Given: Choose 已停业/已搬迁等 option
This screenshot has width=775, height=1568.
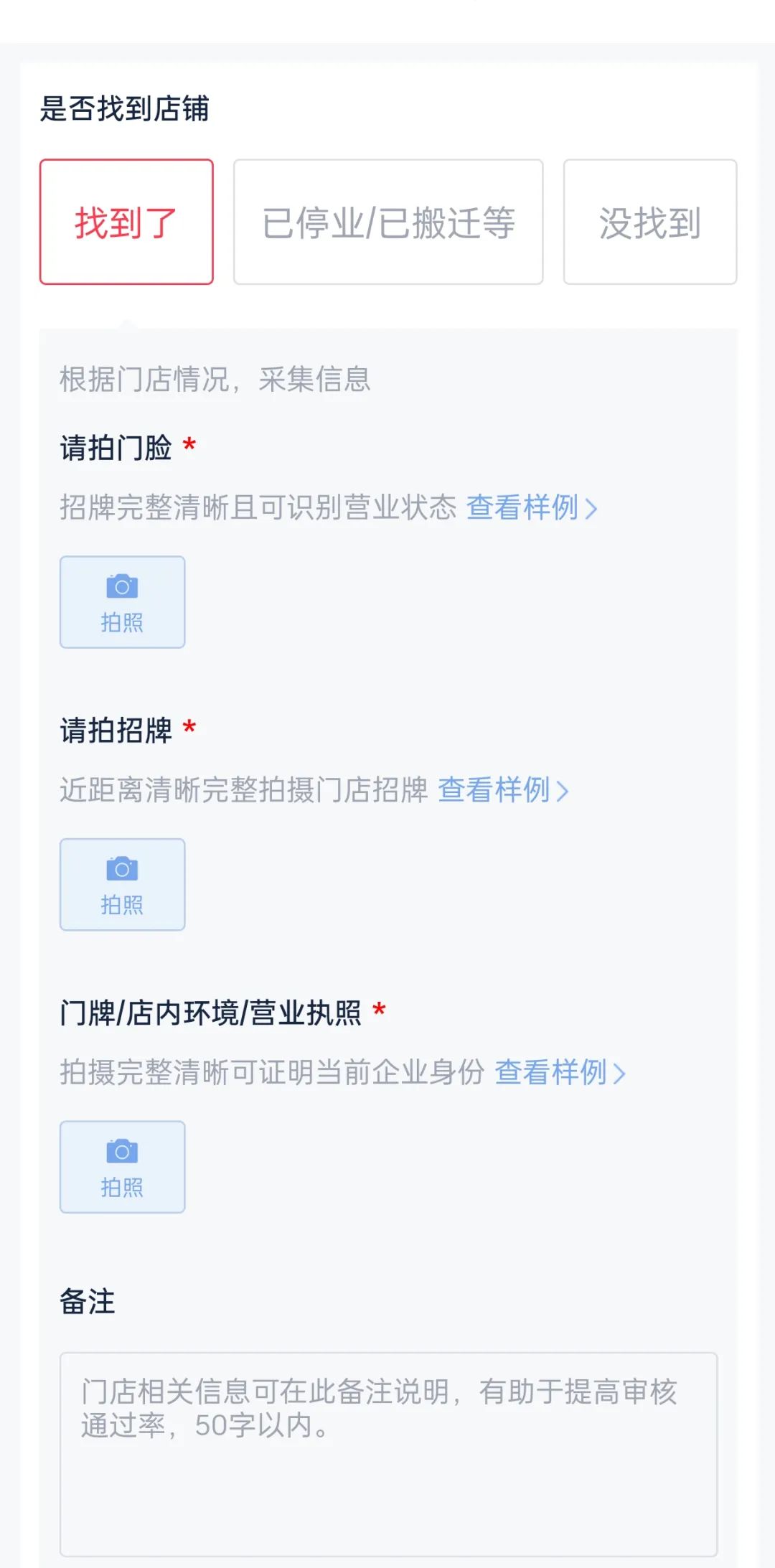Looking at the screenshot, I should click(x=387, y=222).
